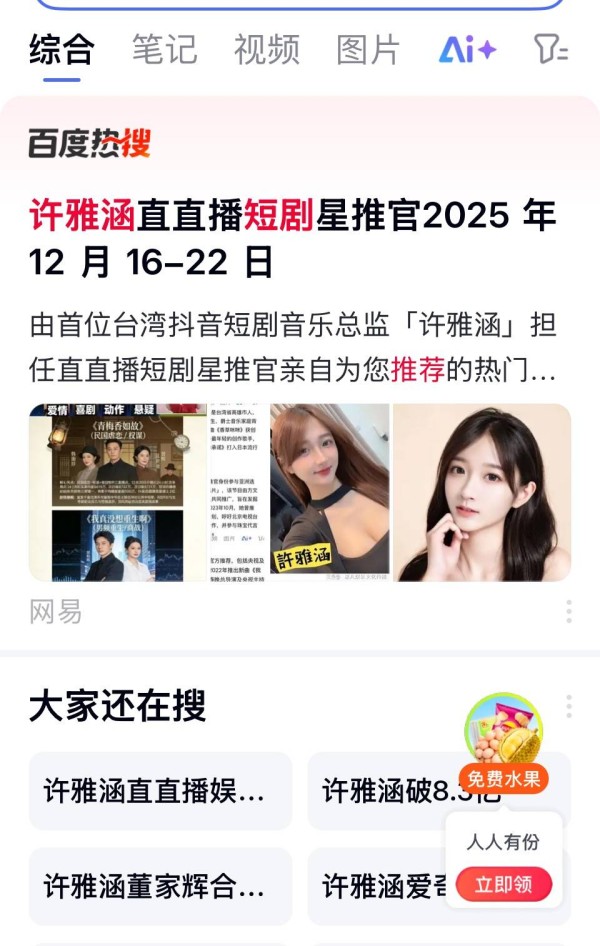This screenshot has width=600, height=946.
Task: Switch to the 笔记 tab
Action: click(x=164, y=49)
